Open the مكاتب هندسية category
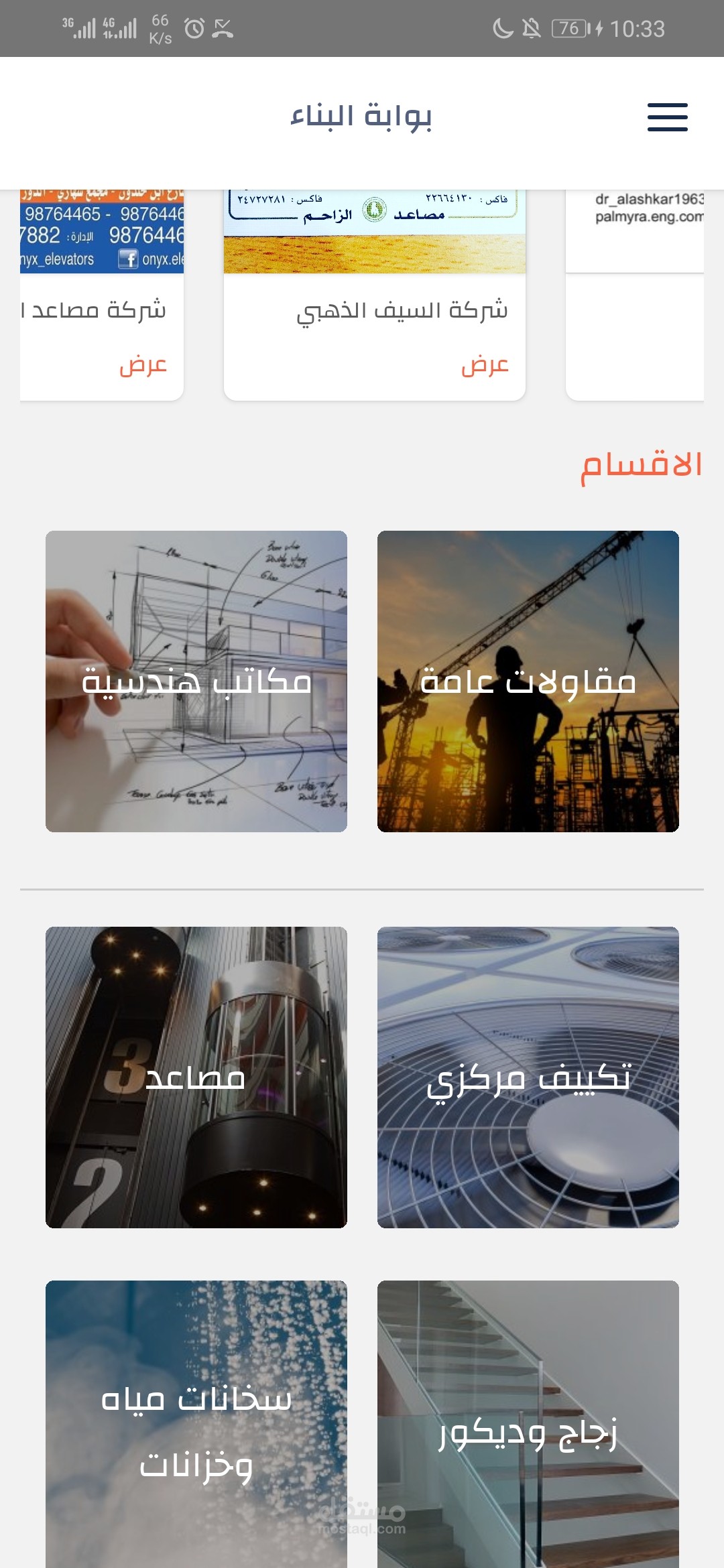 tap(196, 681)
